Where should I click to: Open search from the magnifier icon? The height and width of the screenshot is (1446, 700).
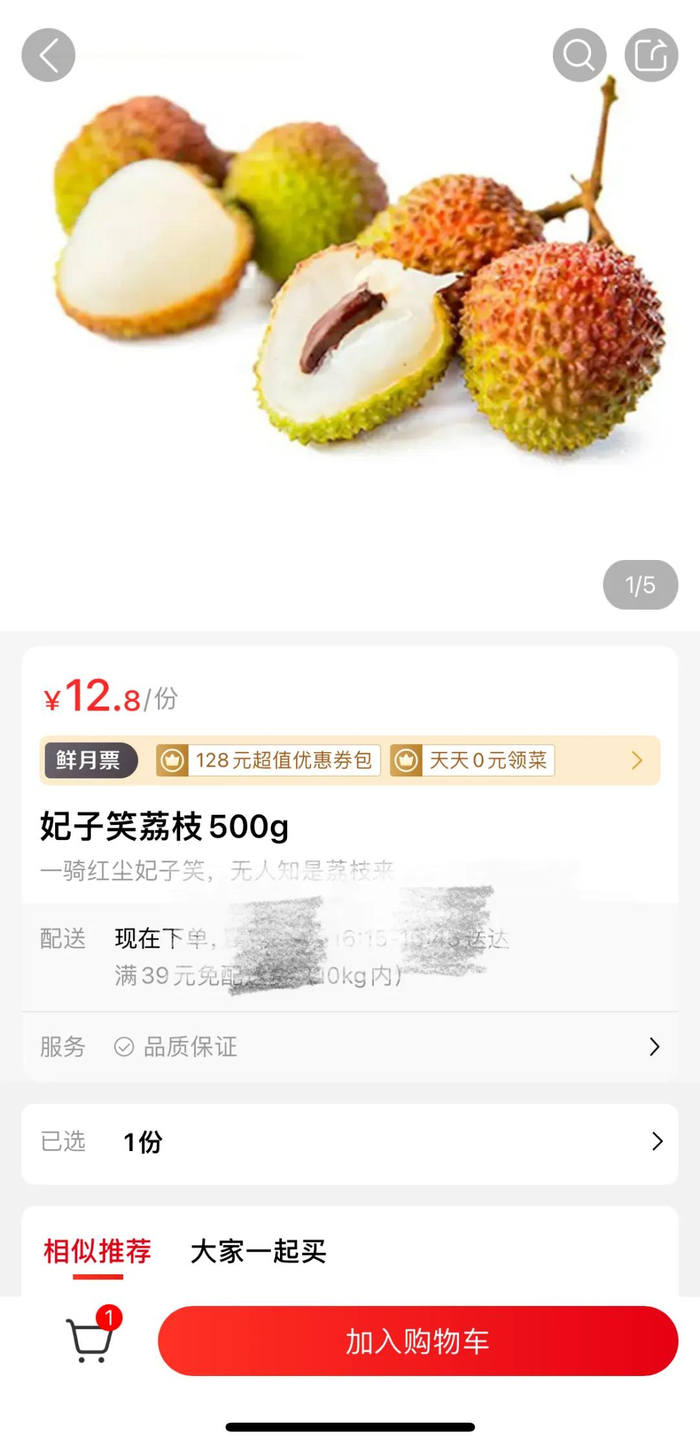(x=579, y=55)
